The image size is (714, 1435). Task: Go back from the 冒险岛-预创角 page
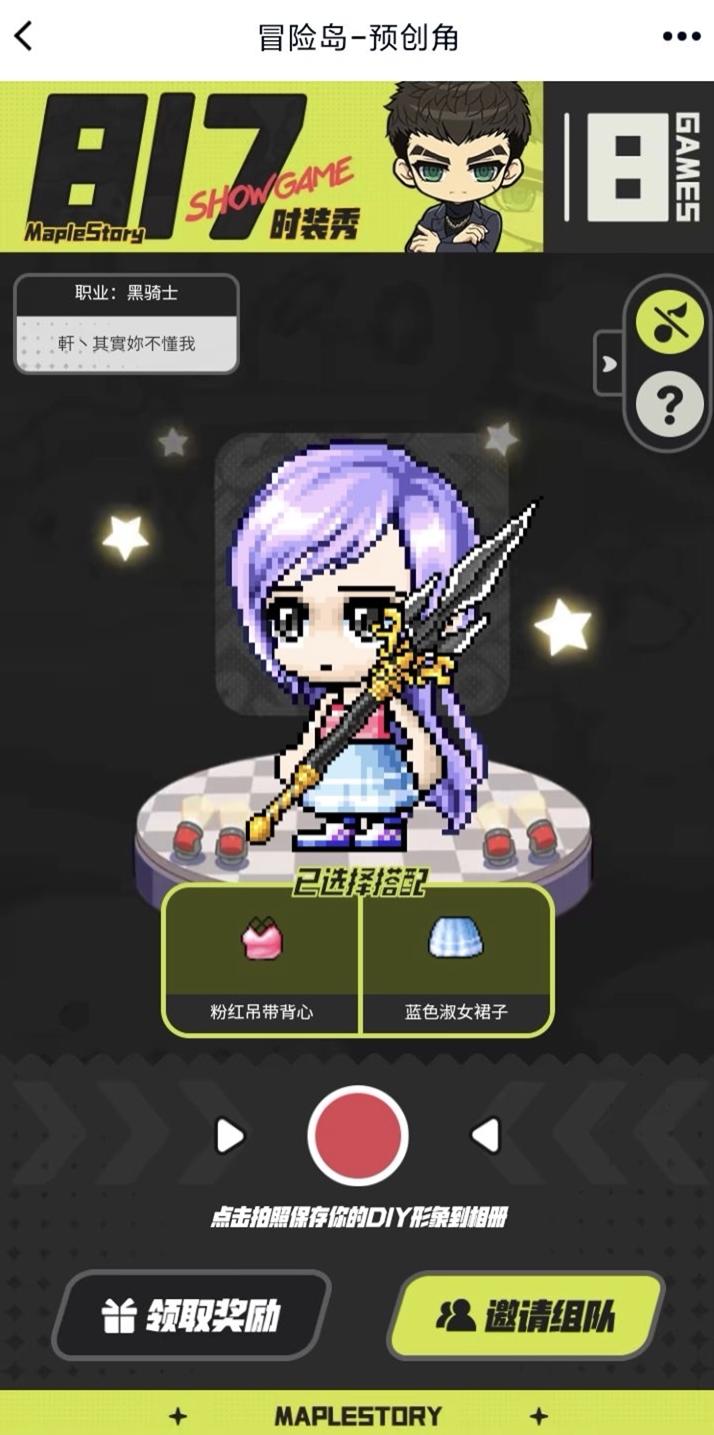(24, 37)
